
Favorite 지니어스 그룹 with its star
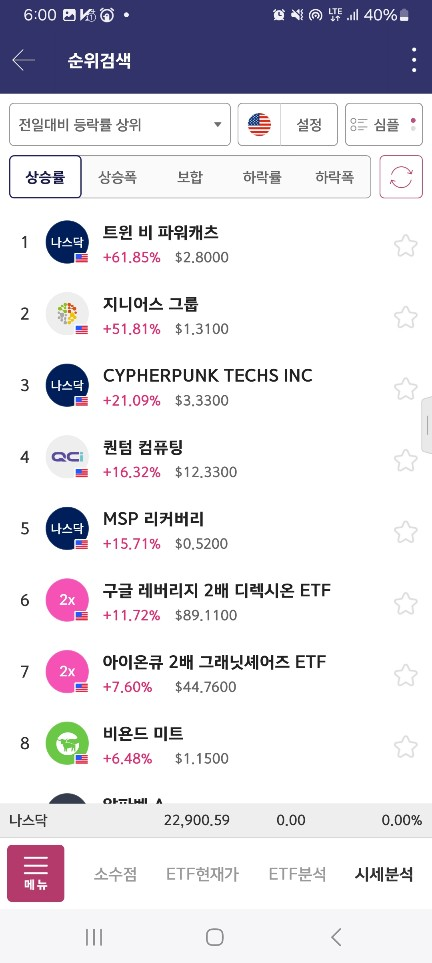pyautogui.click(x=406, y=318)
